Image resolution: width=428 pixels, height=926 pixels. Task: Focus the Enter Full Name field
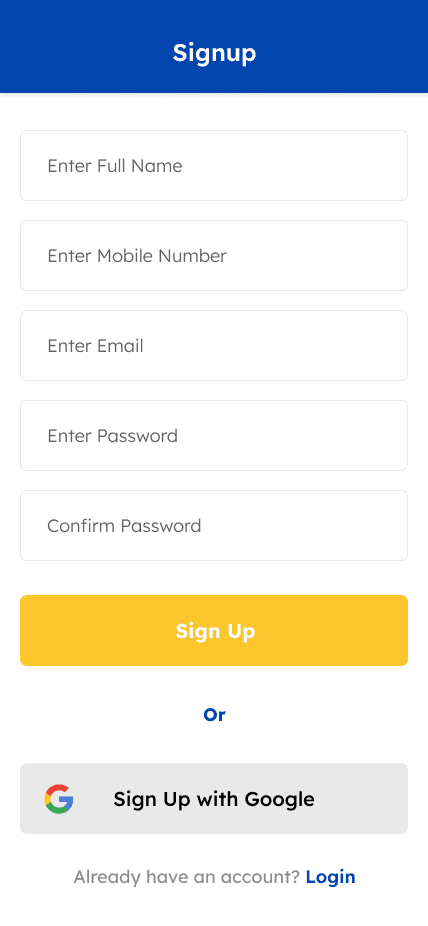(214, 165)
